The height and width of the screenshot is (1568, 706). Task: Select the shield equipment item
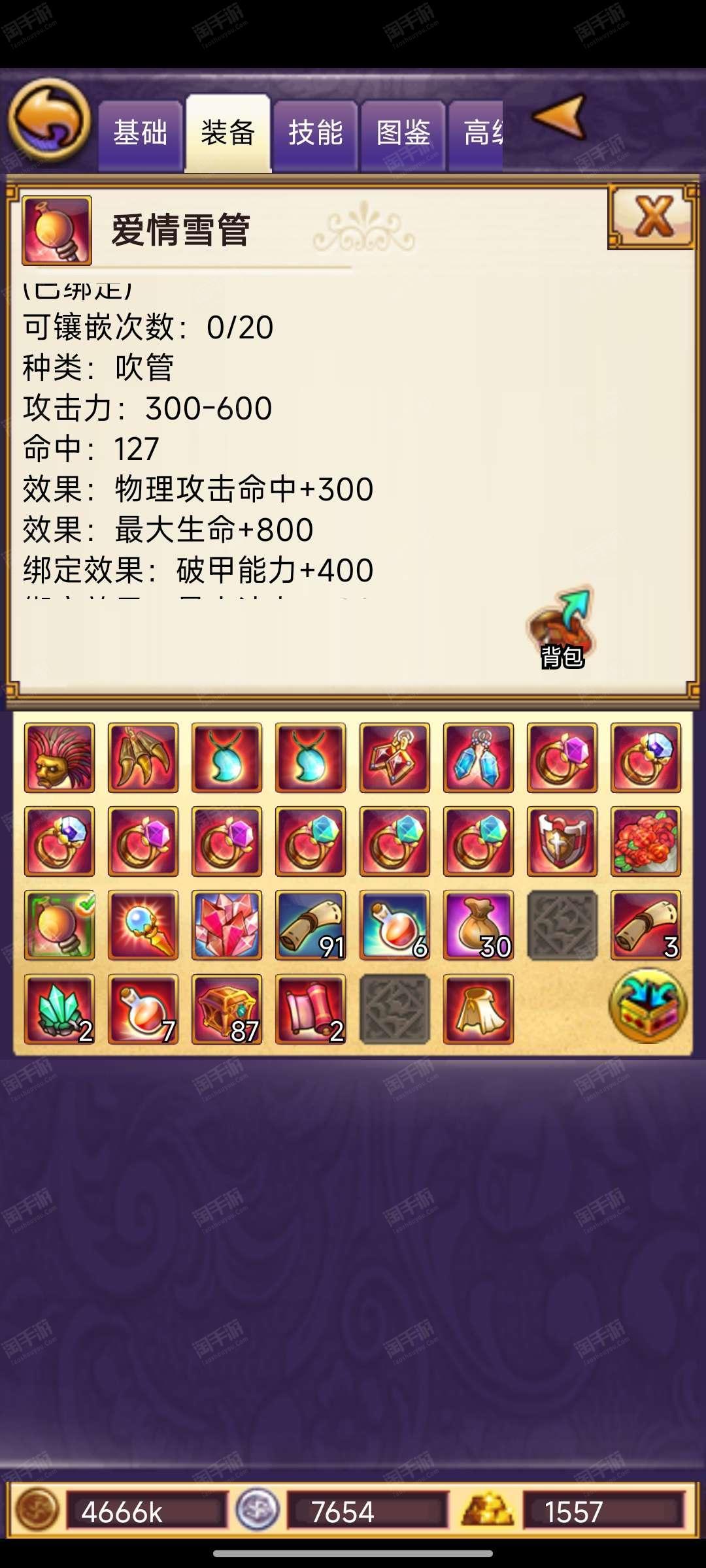[x=562, y=841]
